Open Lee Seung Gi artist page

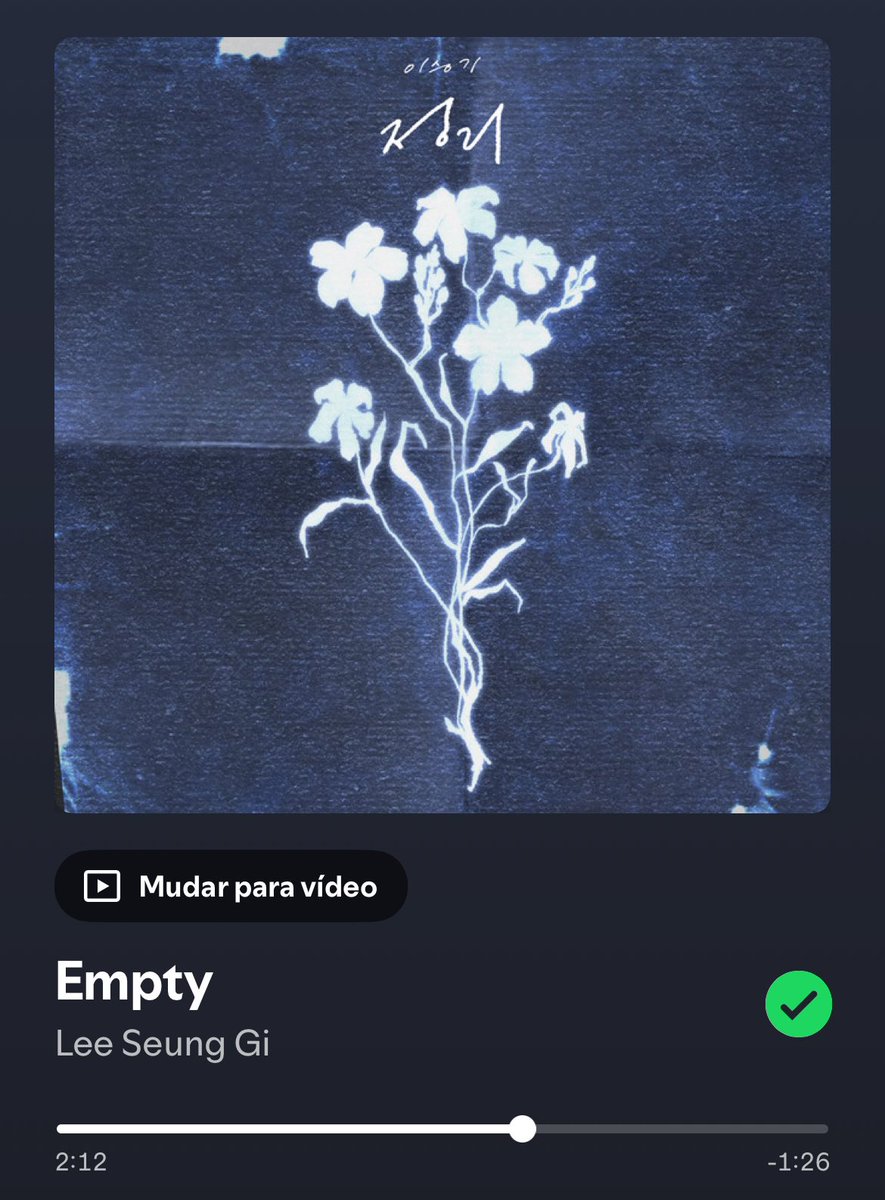click(163, 1044)
